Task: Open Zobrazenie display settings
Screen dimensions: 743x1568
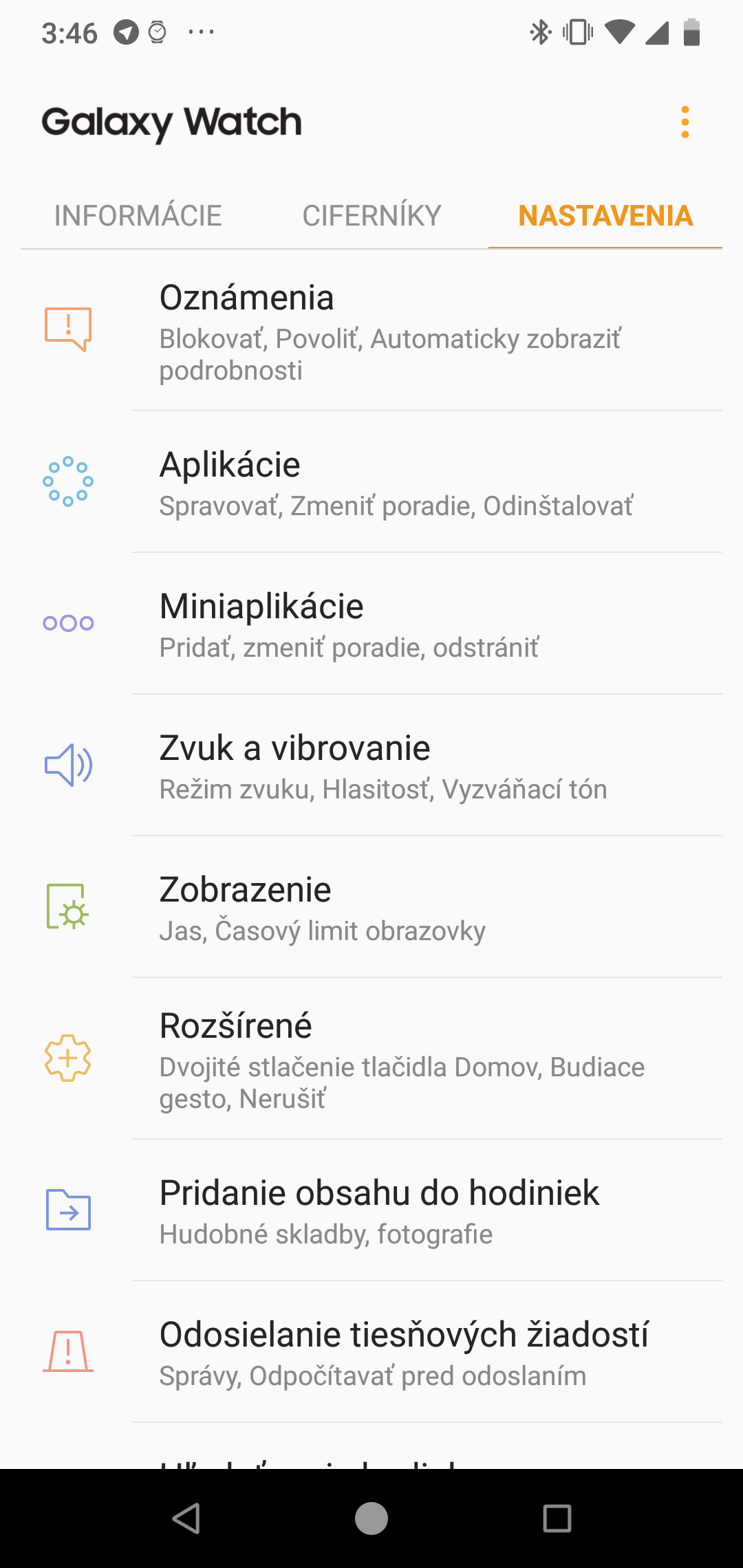Action: coord(371,907)
